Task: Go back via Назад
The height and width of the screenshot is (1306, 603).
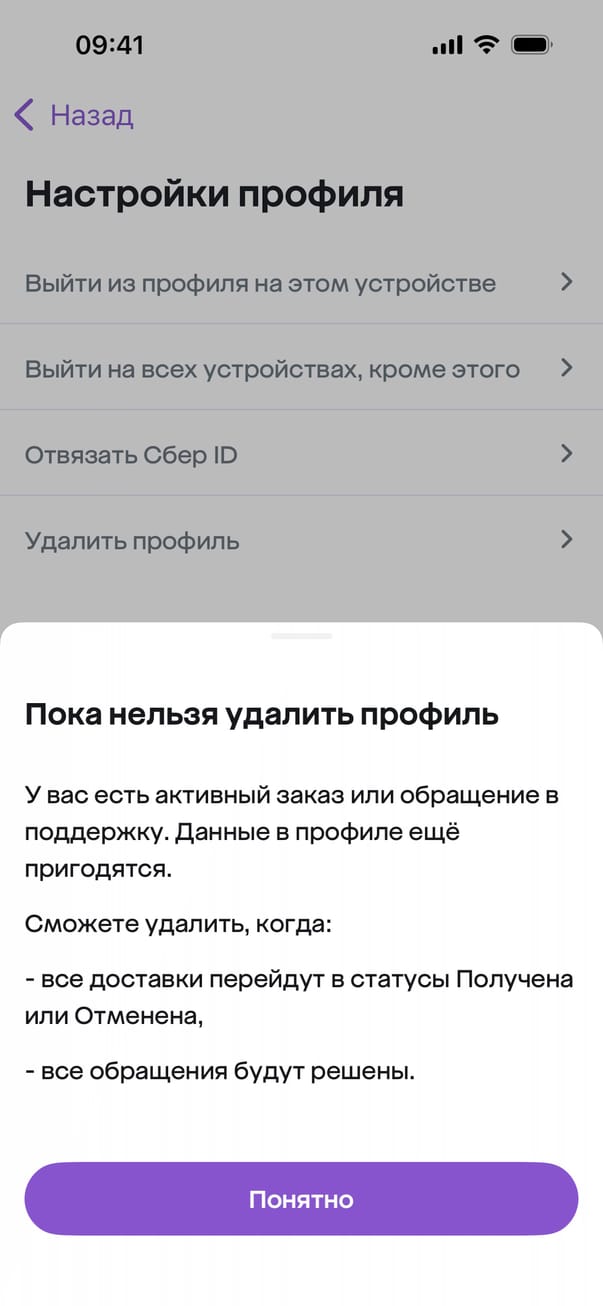Action: pos(74,115)
